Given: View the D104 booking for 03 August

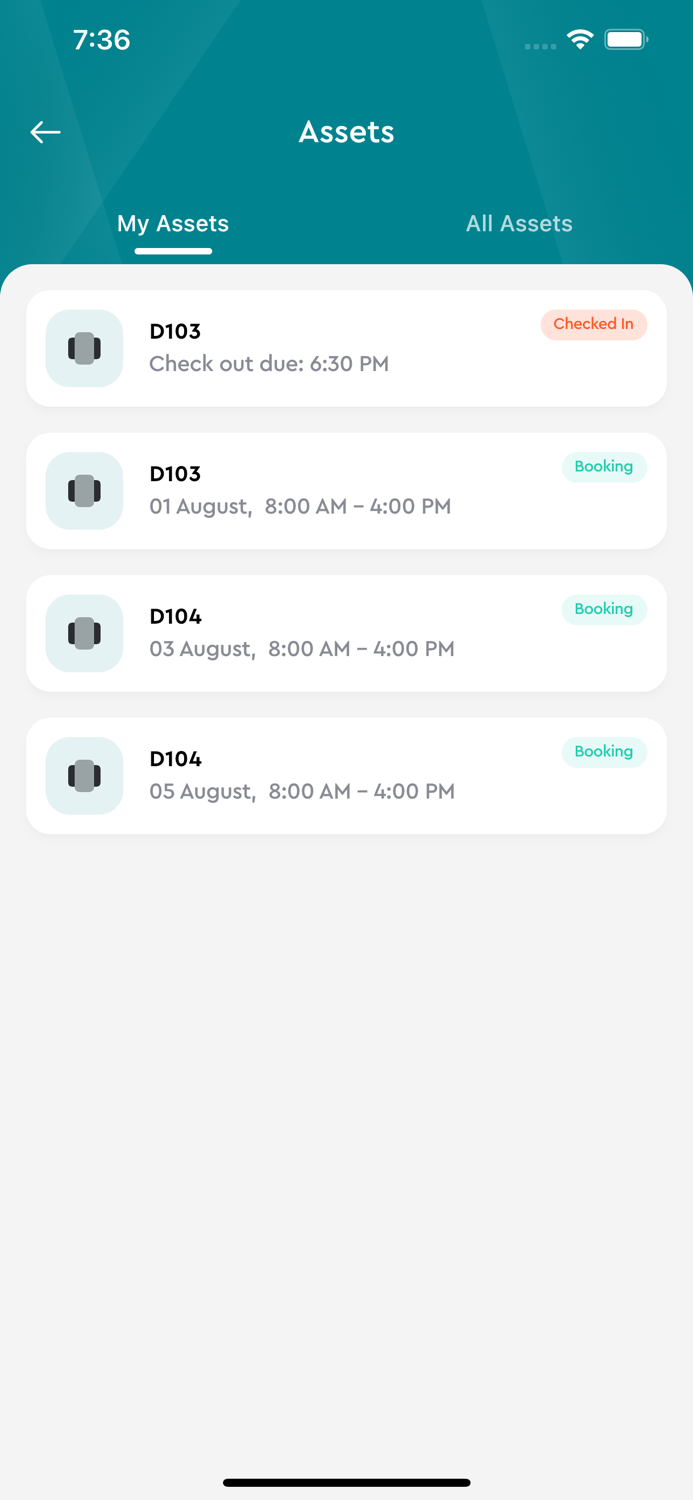Looking at the screenshot, I should [346, 633].
